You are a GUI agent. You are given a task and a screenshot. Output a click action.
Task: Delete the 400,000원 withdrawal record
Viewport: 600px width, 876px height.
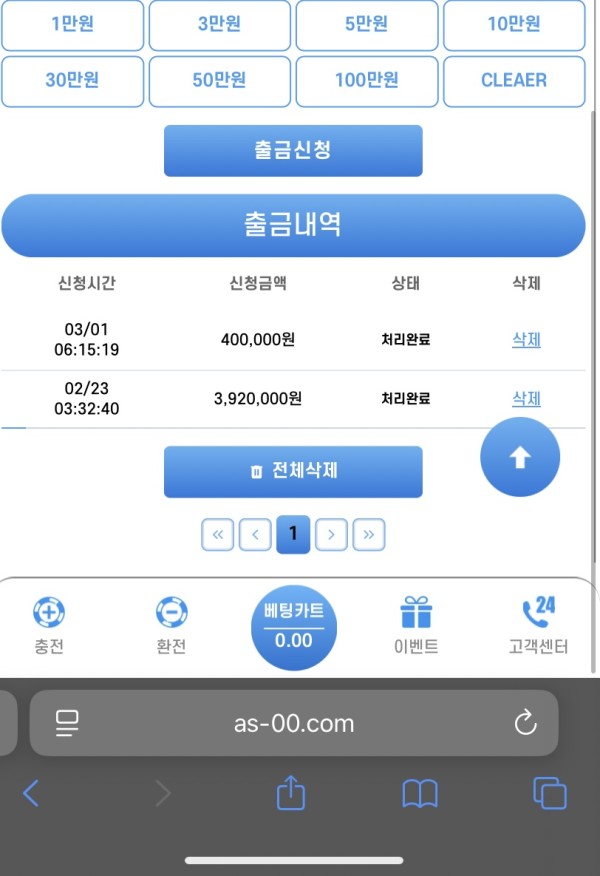(526, 340)
